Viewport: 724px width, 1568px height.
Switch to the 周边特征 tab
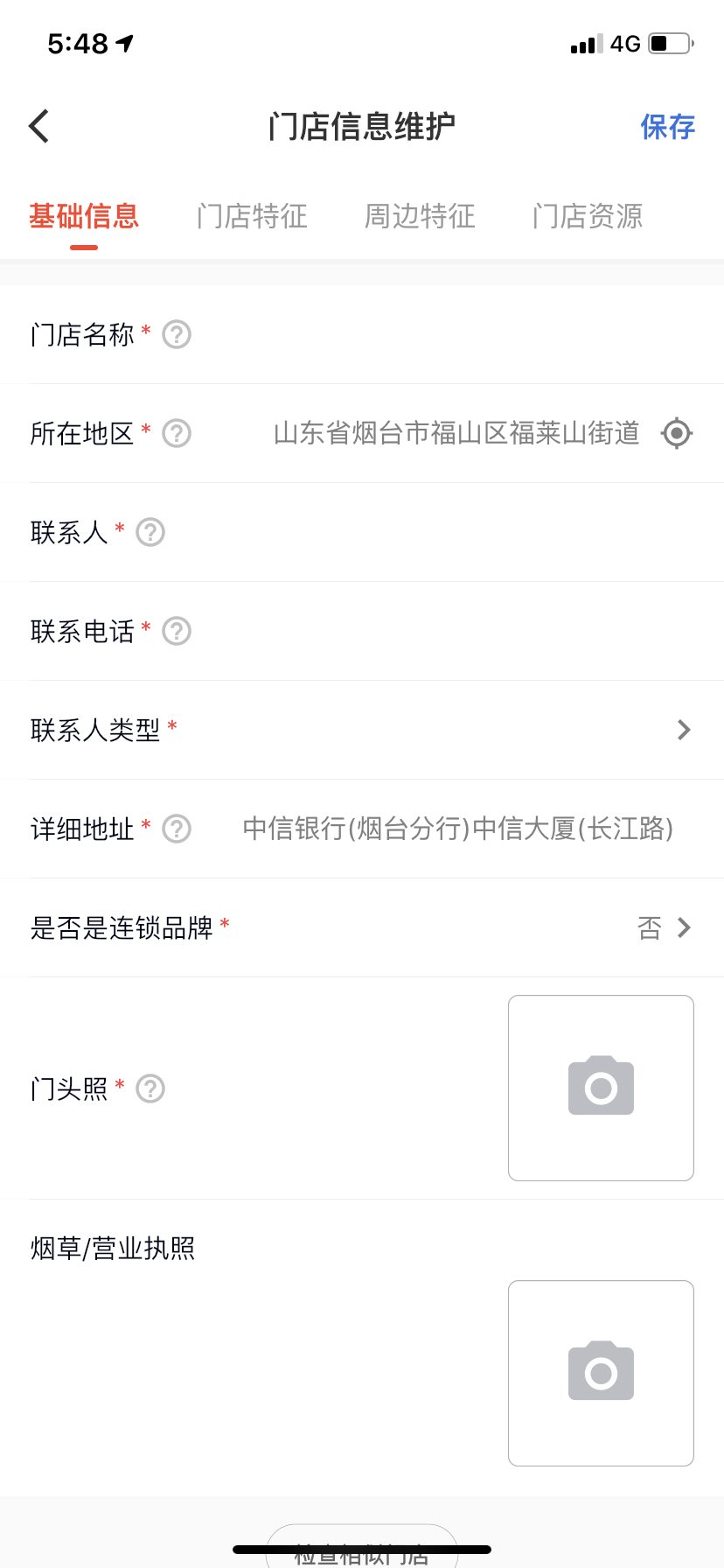click(x=420, y=216)
